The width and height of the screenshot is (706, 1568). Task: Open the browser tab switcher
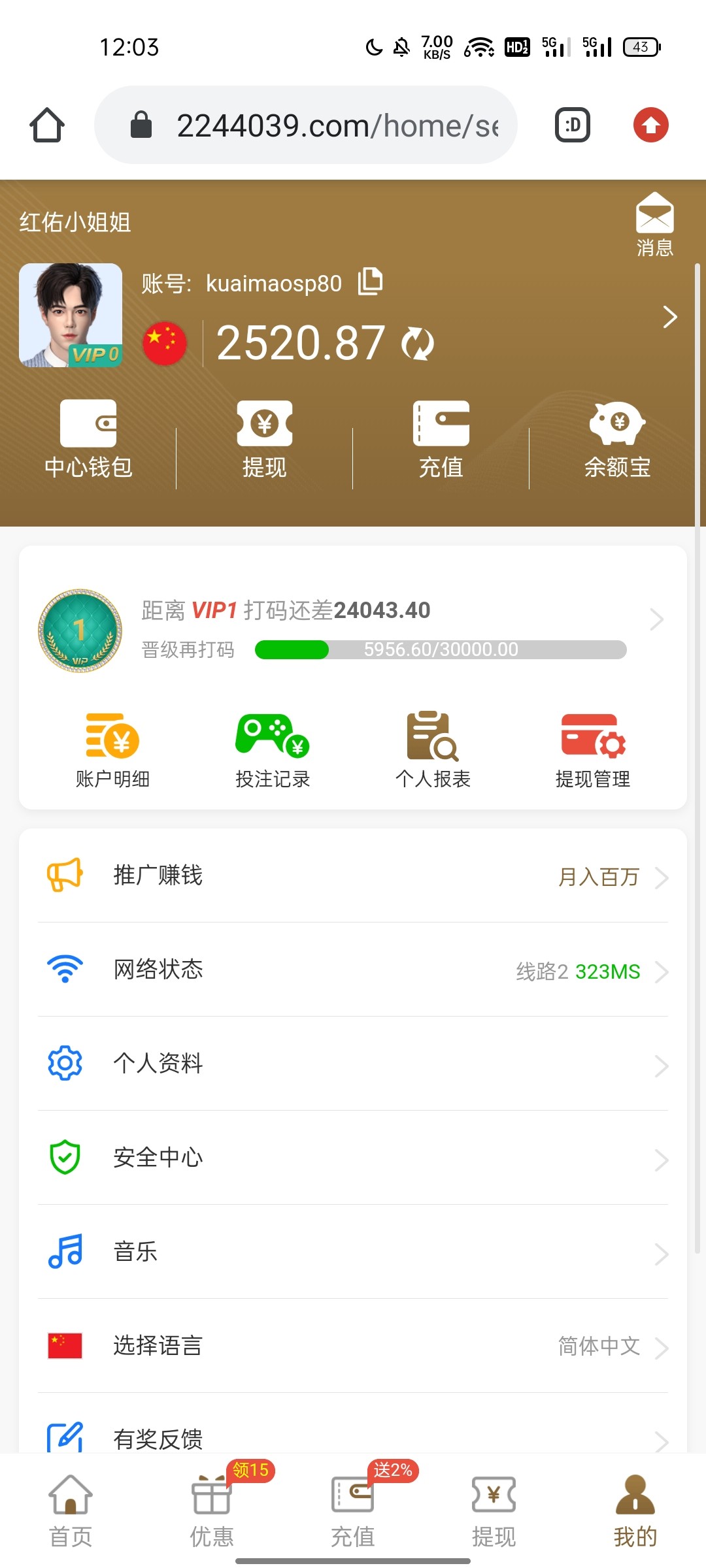[573, 125]
